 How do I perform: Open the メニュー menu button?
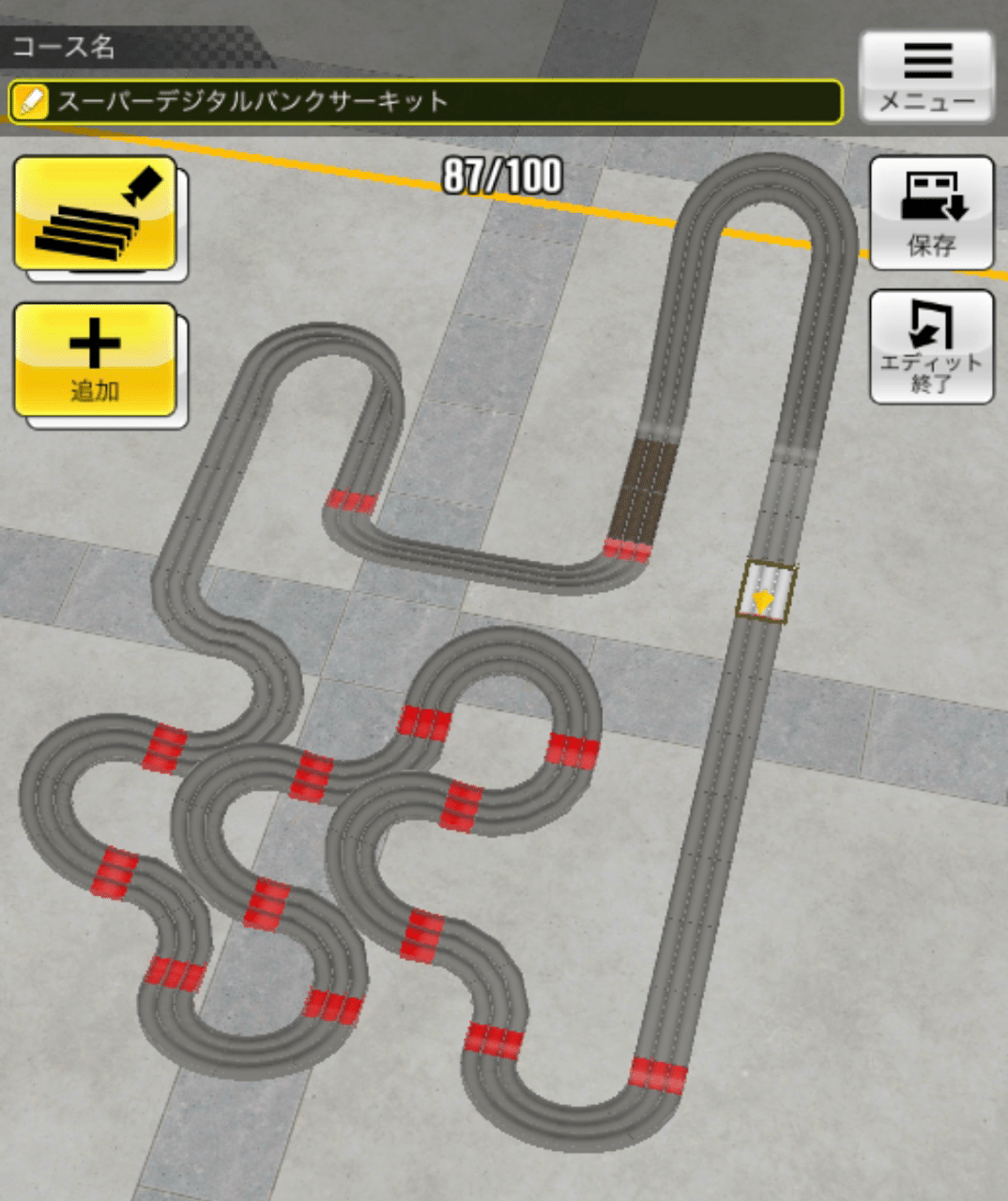click(x=925, y=75)
